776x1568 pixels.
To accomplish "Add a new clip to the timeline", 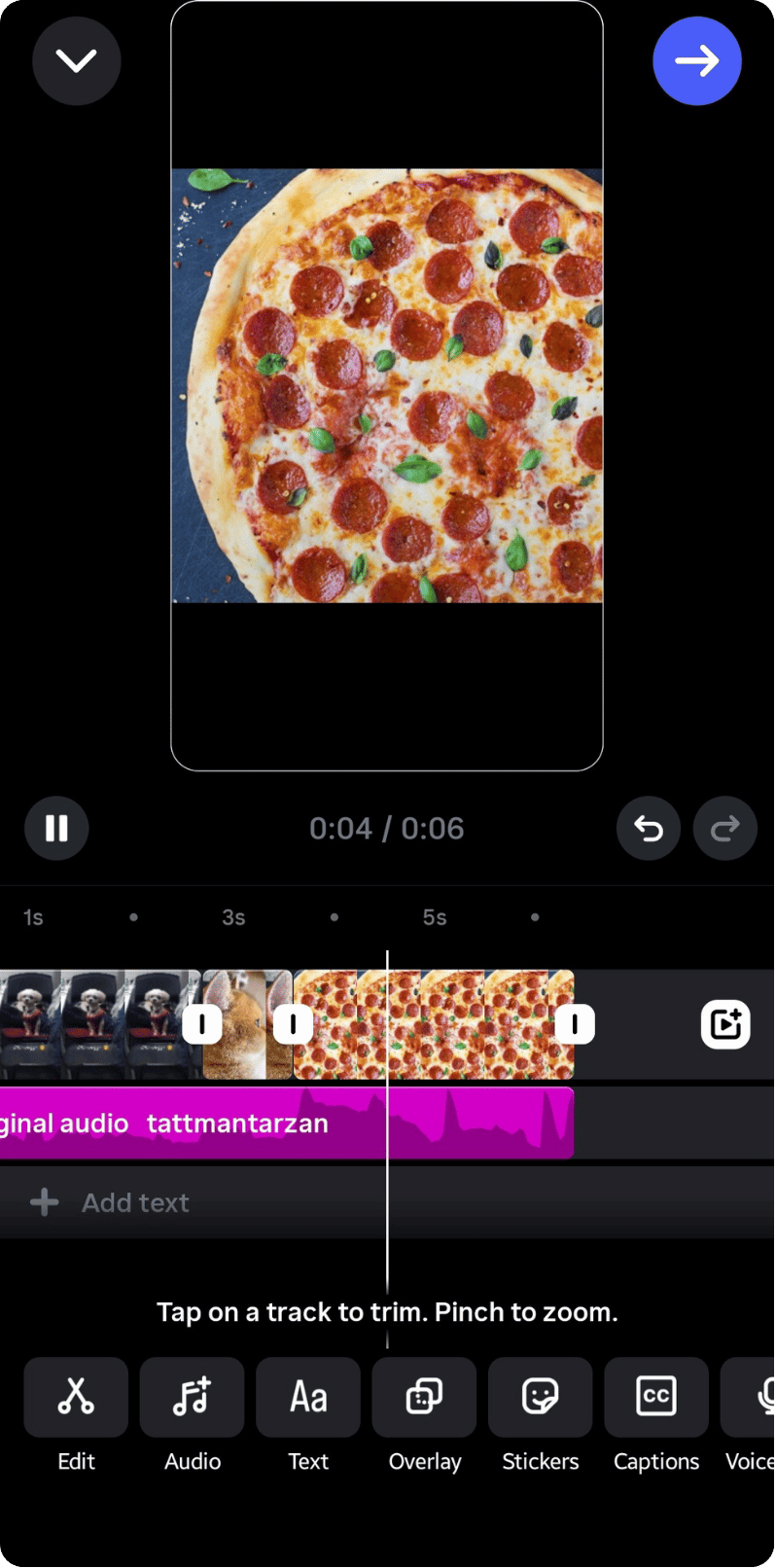I will (x=724, y=1023).
